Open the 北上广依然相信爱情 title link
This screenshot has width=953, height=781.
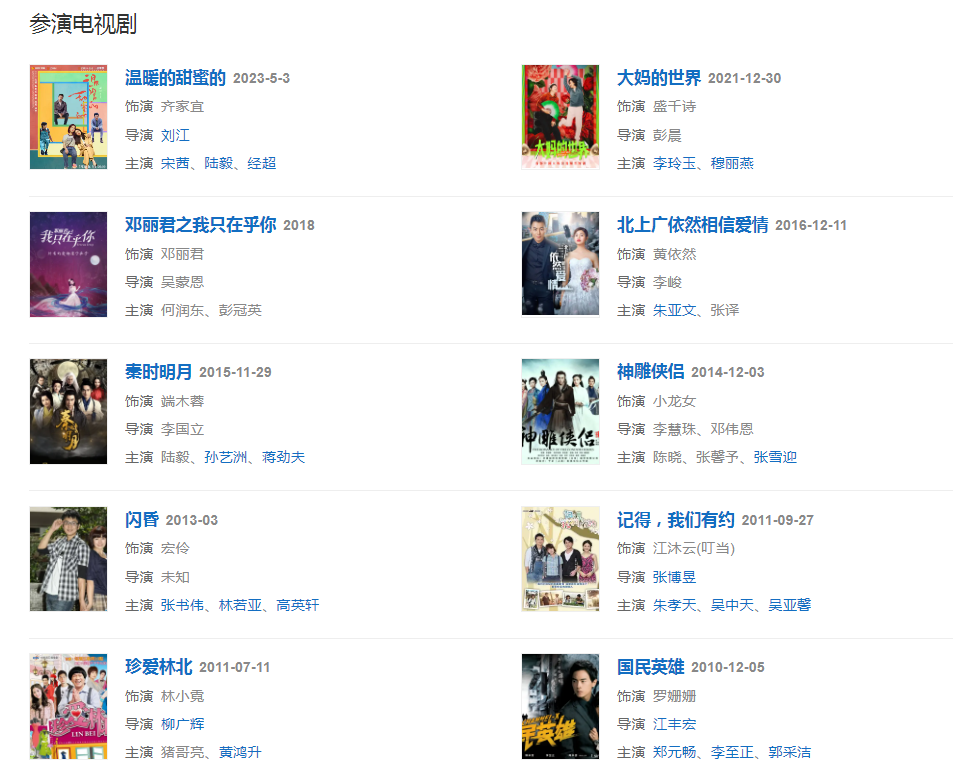tap(692, 225)
